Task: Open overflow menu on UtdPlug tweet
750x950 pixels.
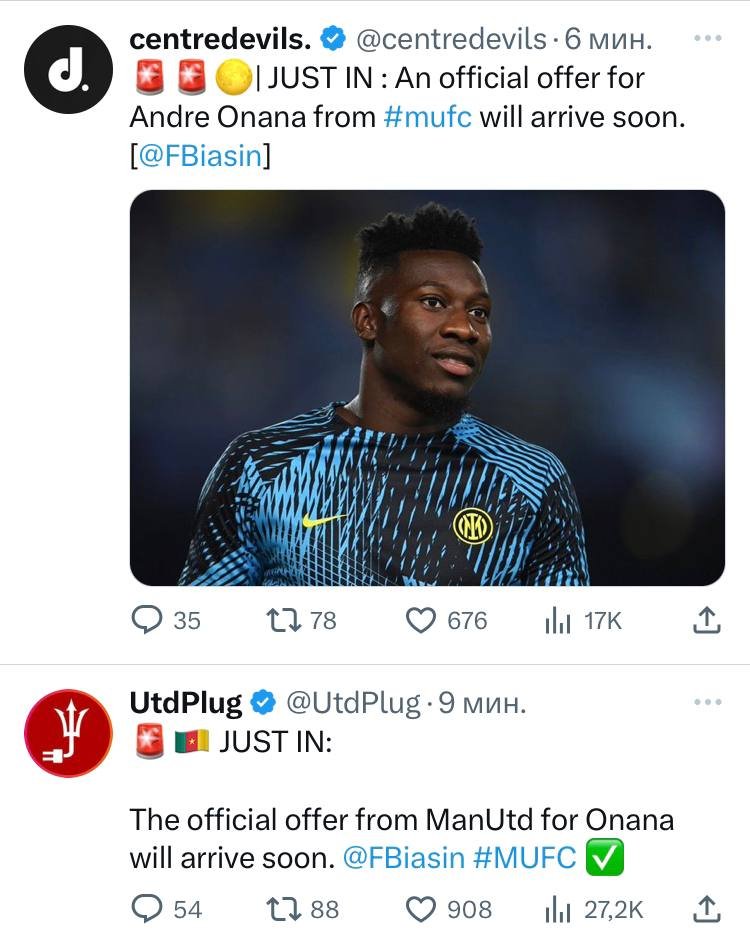Action: pos(707,702)
